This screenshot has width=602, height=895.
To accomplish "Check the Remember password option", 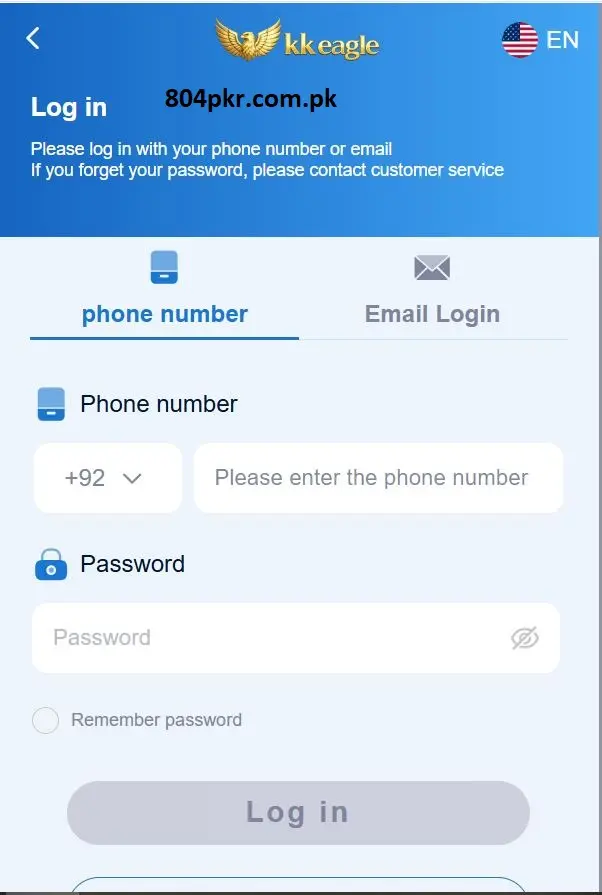I will (x=46, y=720).
